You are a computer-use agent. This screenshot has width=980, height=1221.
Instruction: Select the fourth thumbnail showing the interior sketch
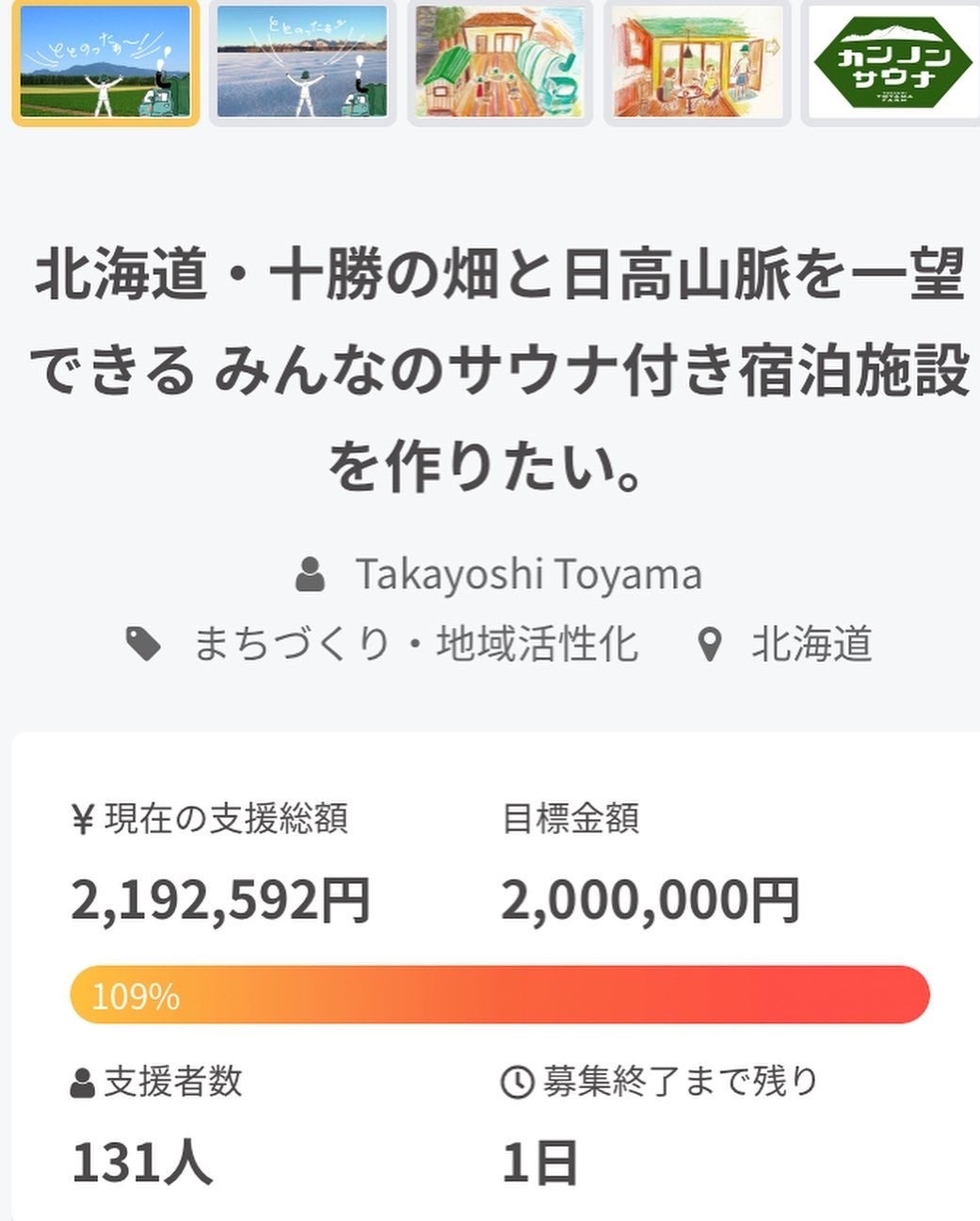pos(698,62)
